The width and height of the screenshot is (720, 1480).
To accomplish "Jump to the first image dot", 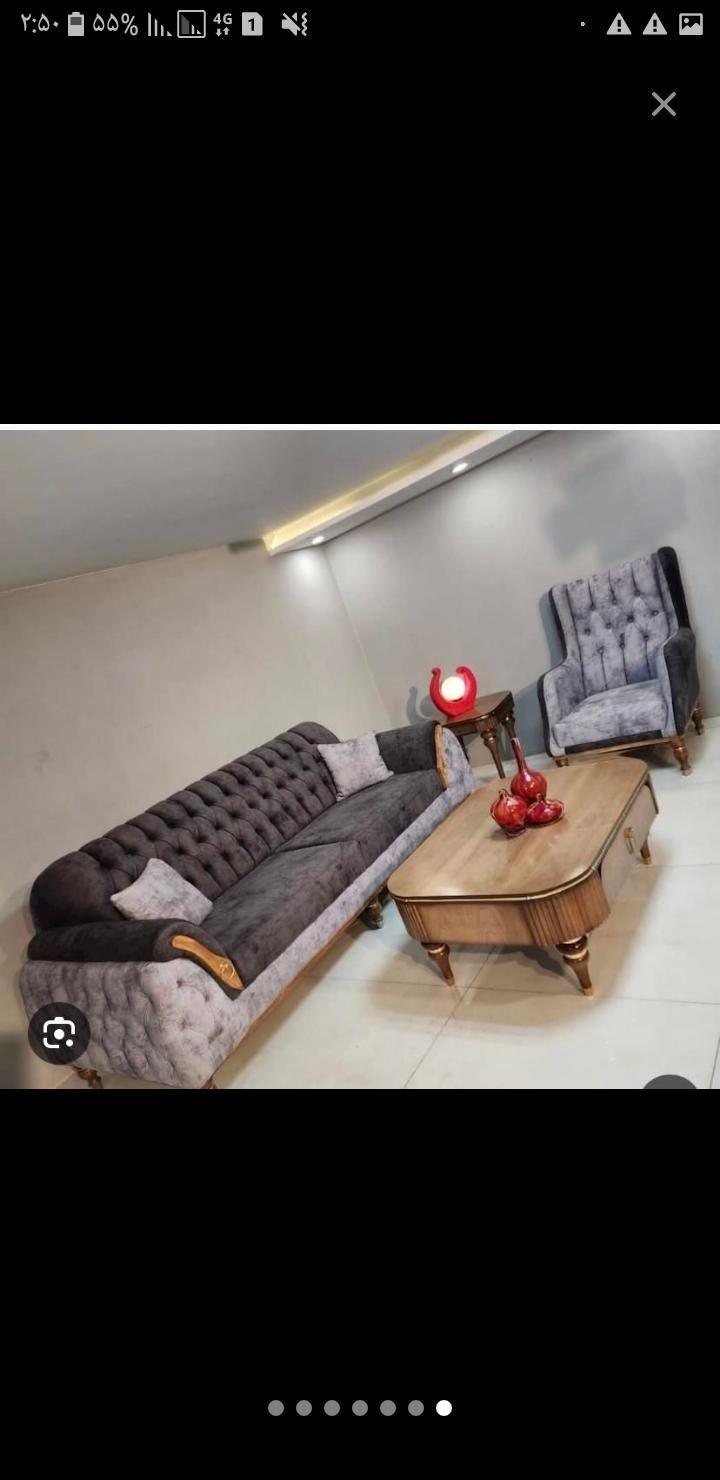I will tap(276, 1408).
